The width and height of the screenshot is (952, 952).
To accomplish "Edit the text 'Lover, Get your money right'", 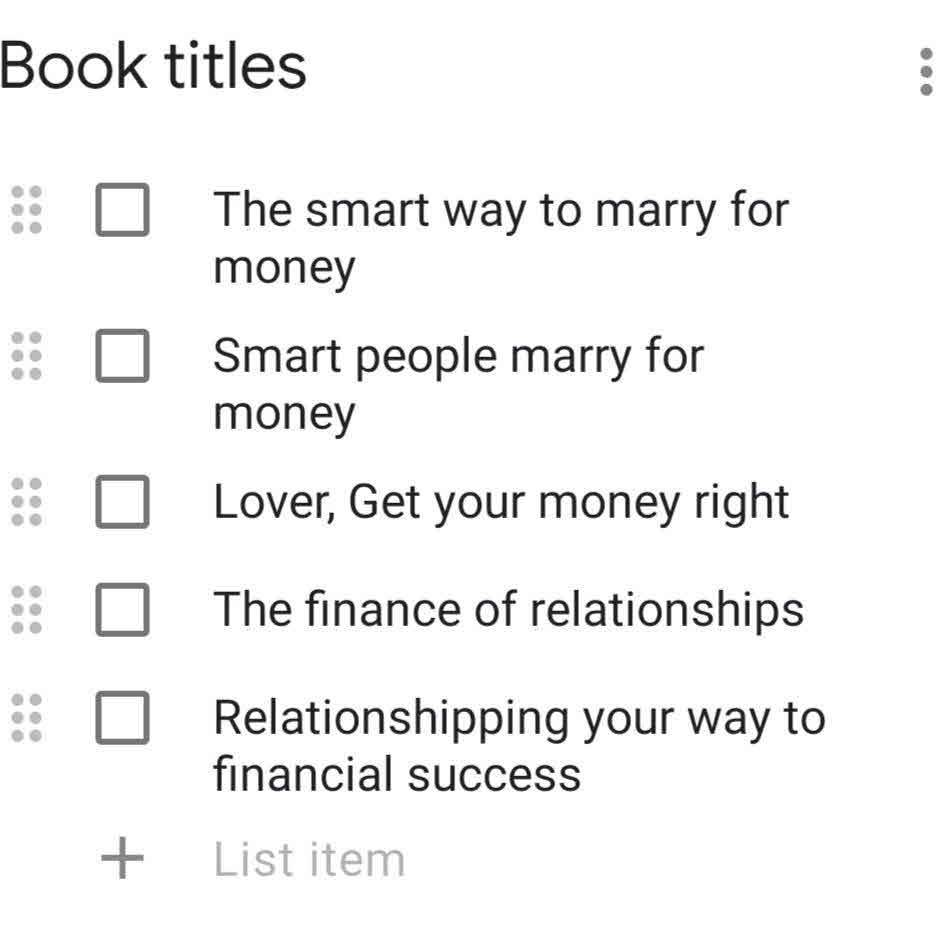I will tap(500, 502).
